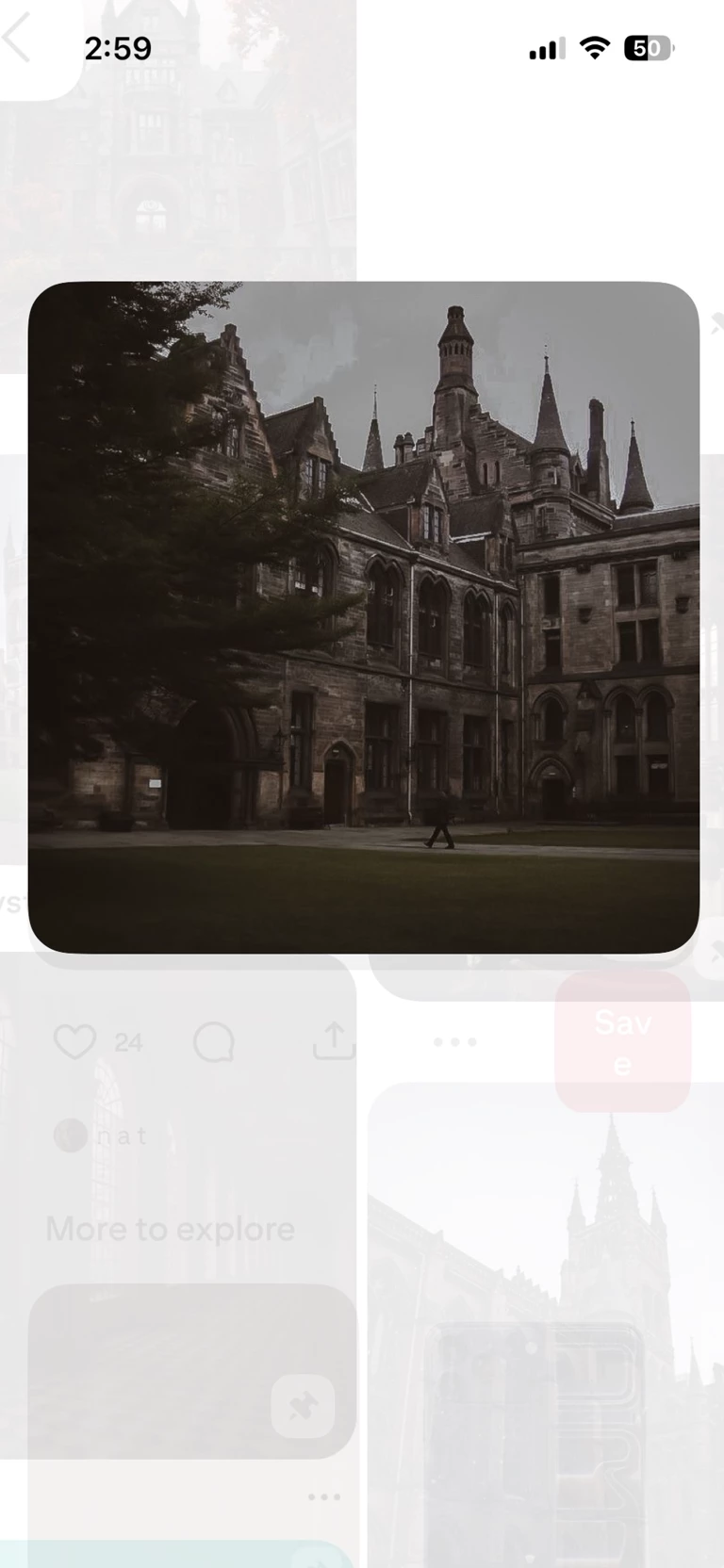
Task: Open the tower pin under the Save button
Action: [545, 1319]
